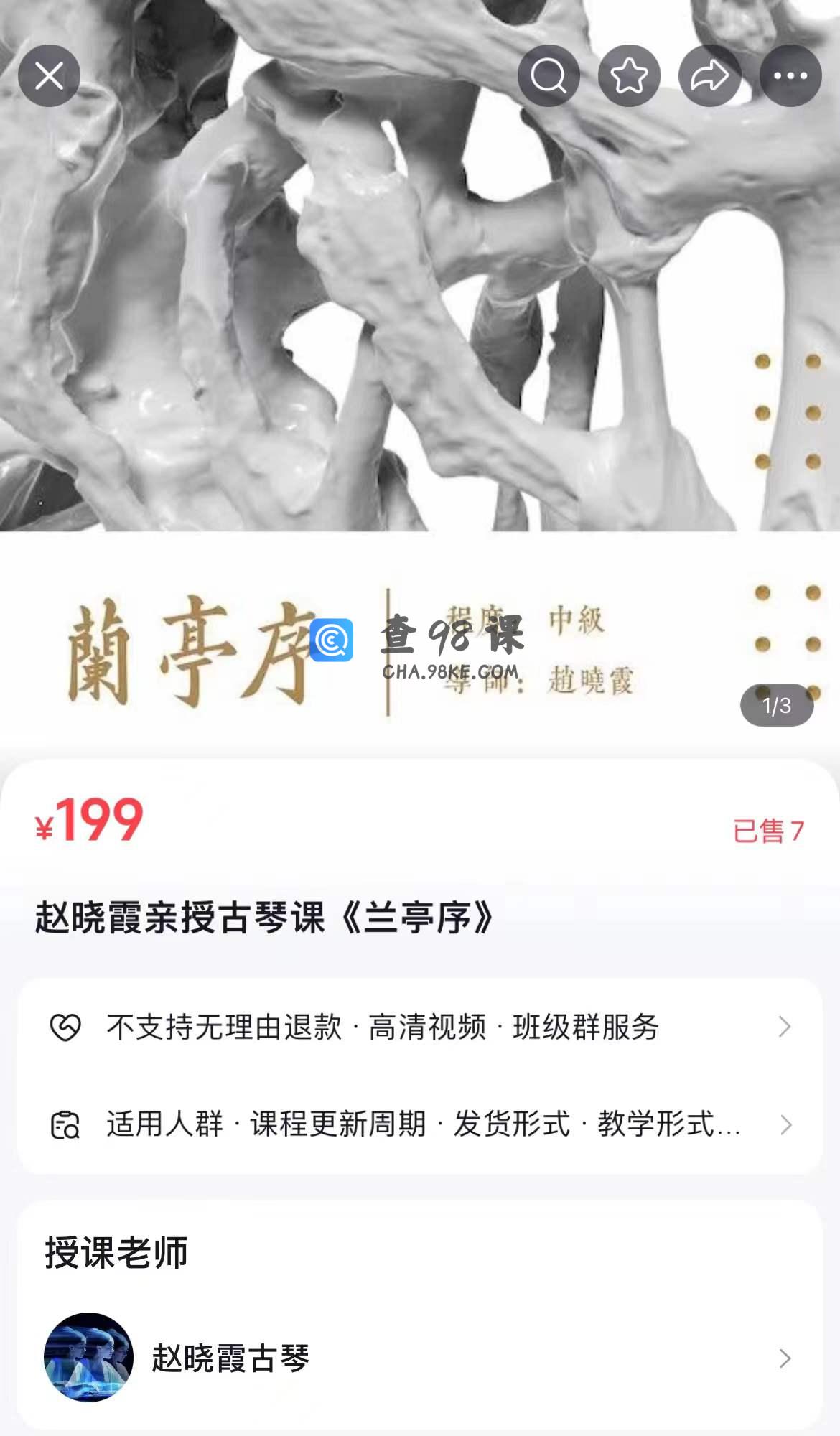Share this guqin course
Viewport: 840px width, 1436px height.
pos(709,76)
